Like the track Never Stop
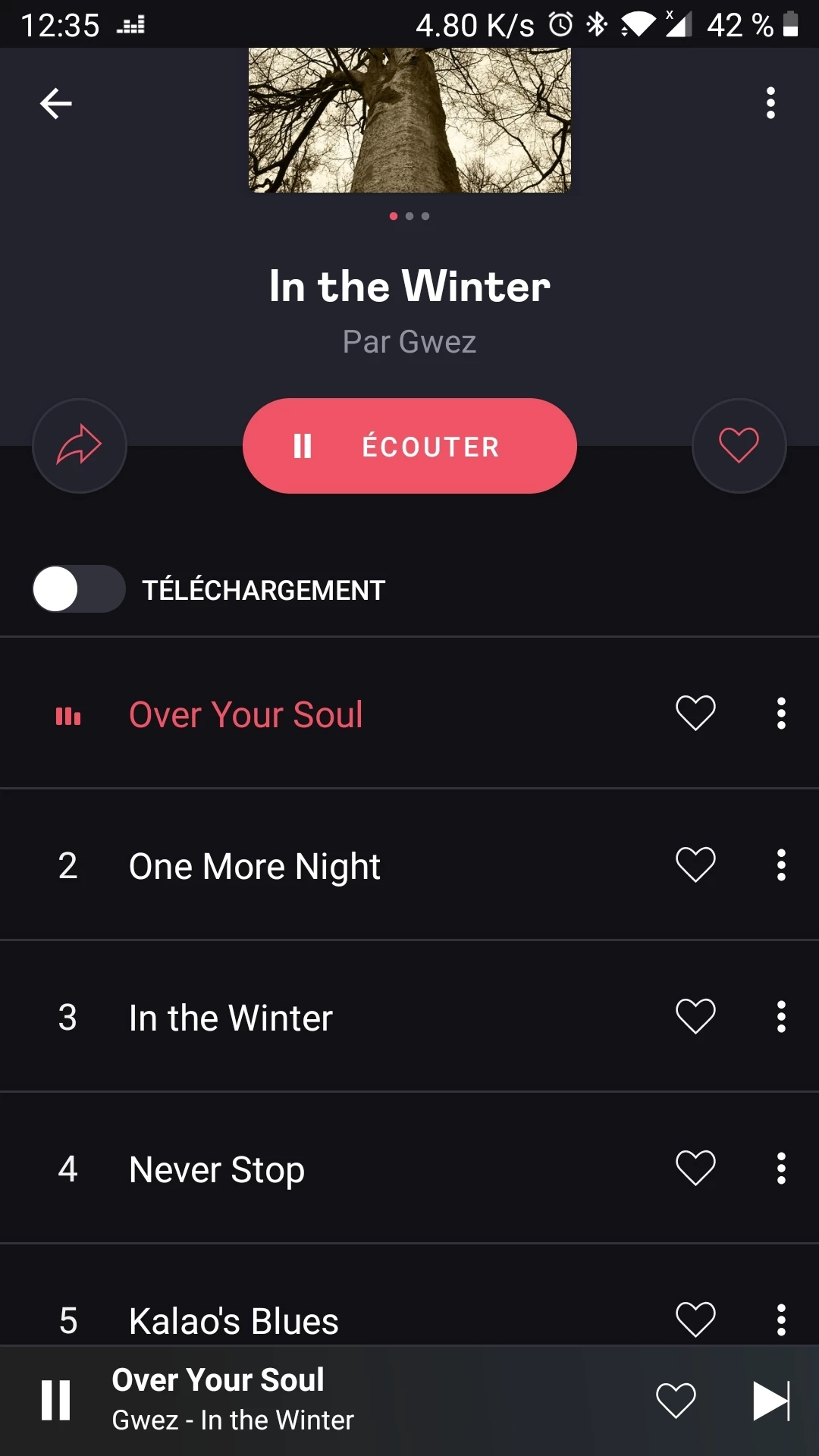Screen dimensions: 819x1456 pyautogui.click(x=695, y=1168)
